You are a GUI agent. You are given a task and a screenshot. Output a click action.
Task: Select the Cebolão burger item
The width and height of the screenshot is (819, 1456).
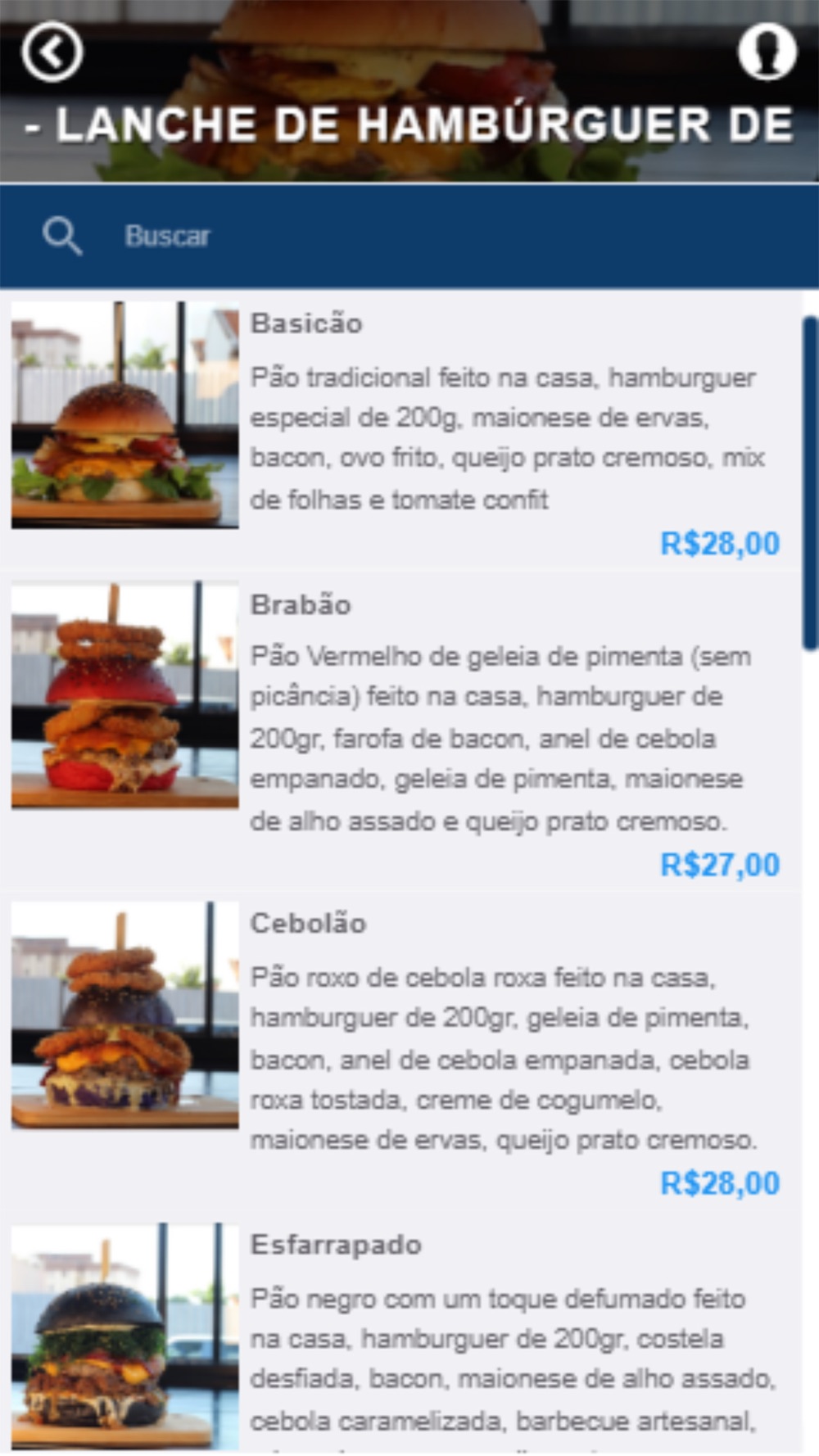point(401,1053)
